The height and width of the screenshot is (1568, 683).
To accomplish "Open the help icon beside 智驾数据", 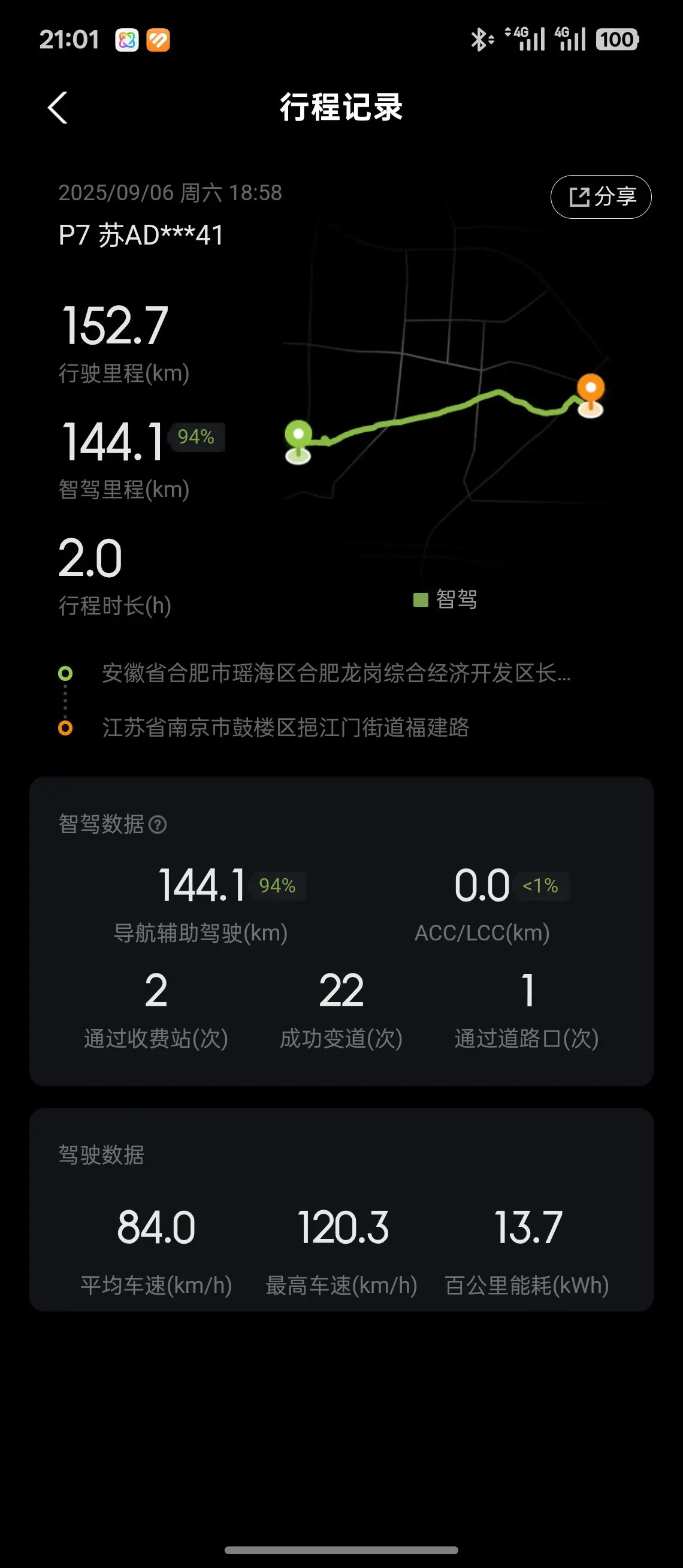I will click(x=158, y=824).
